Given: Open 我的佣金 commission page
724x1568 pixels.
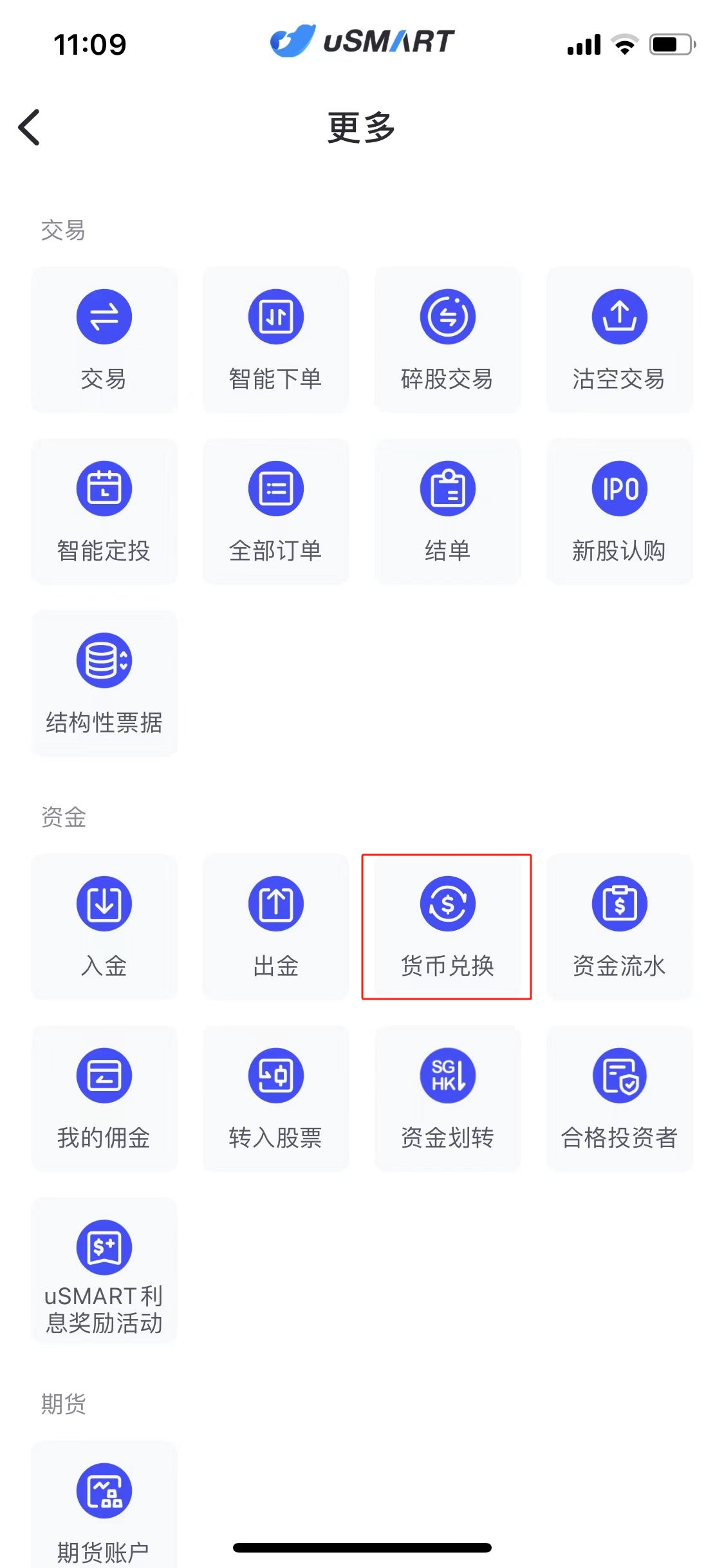Looking at the screenshot, I should tap(104, 1098).
